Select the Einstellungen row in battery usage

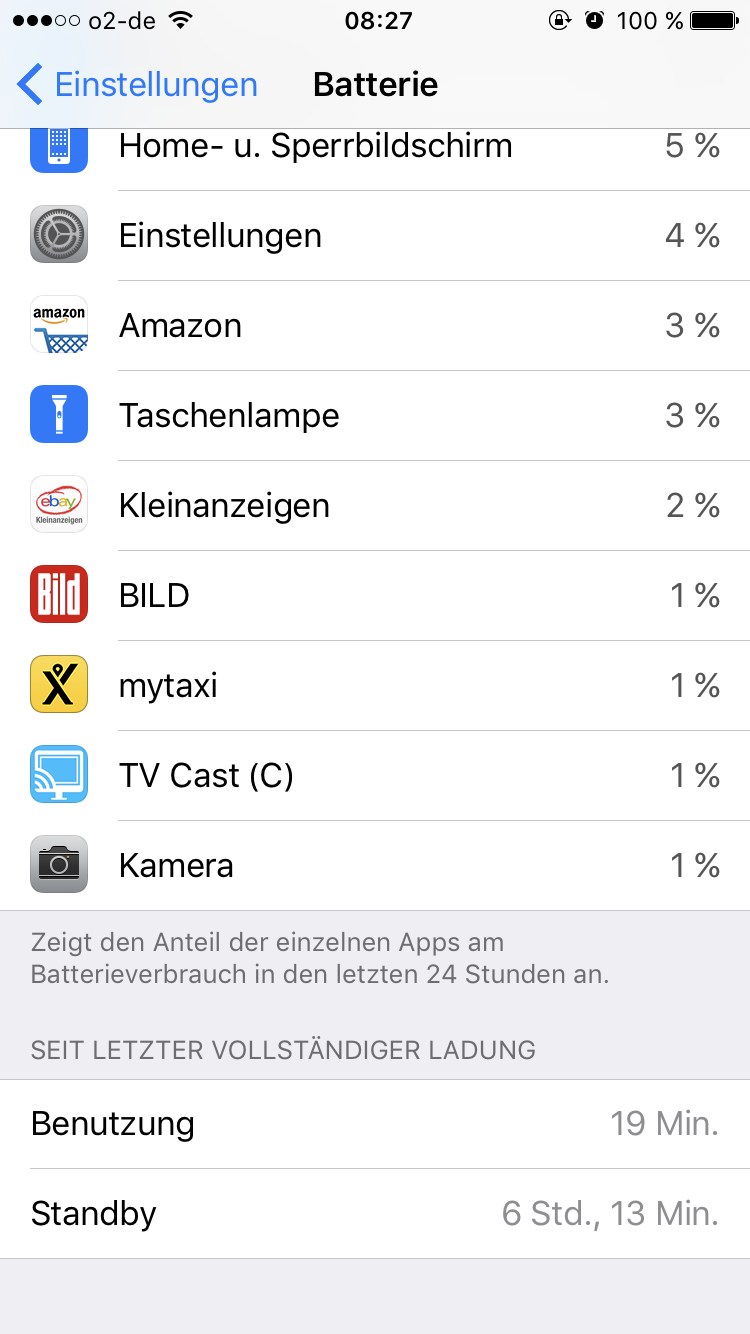[x=375, y=236]
